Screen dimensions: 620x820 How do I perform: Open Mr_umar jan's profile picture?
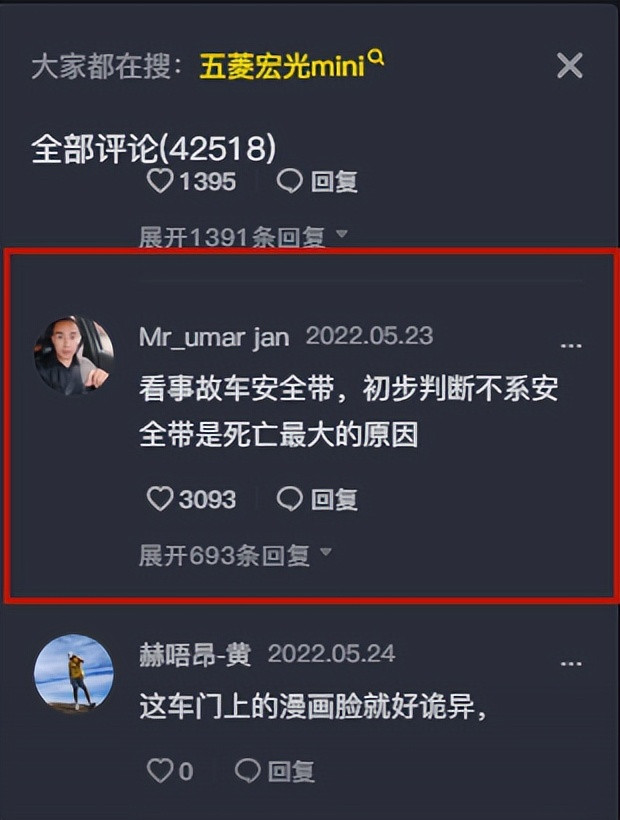[x=74, y=356]
